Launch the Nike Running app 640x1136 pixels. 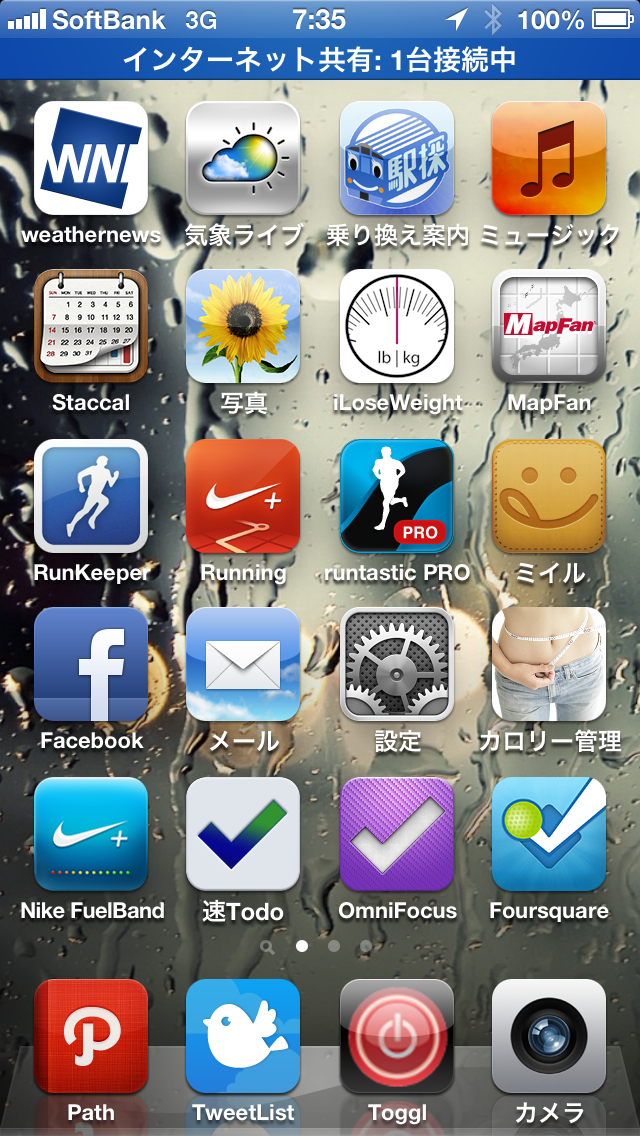pos(243,496)
